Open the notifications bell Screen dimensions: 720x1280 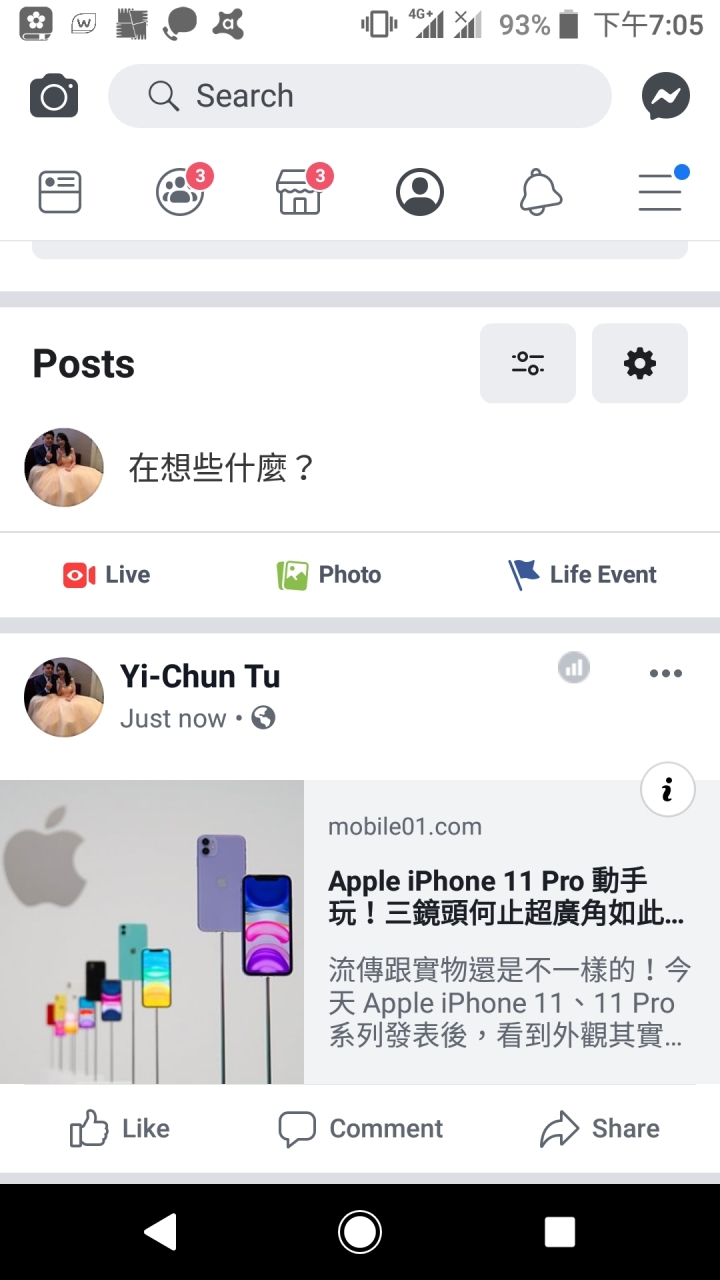point(541,192)
